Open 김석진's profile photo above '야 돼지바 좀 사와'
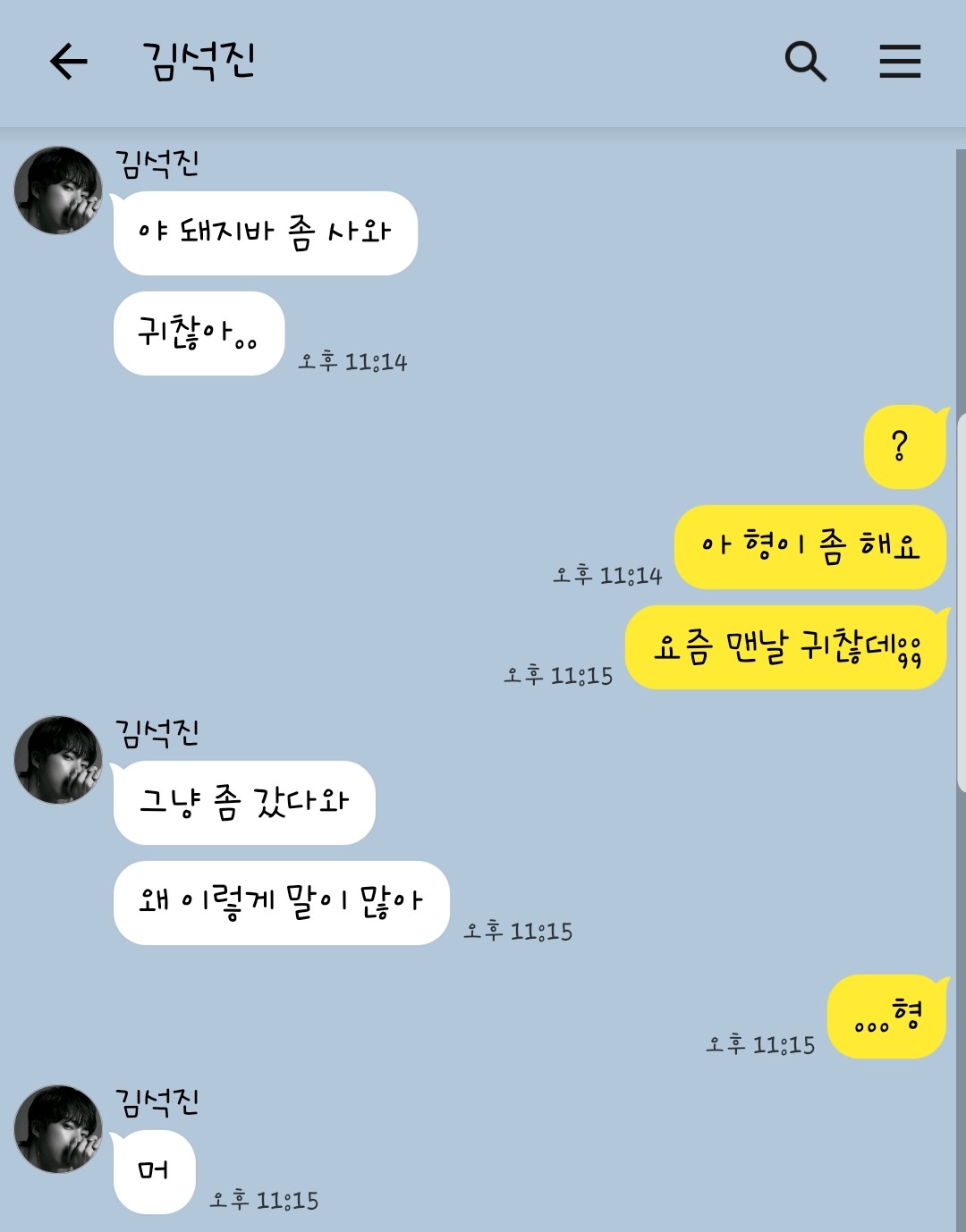This screenshot has height=1232, width=966. [58, 190]
